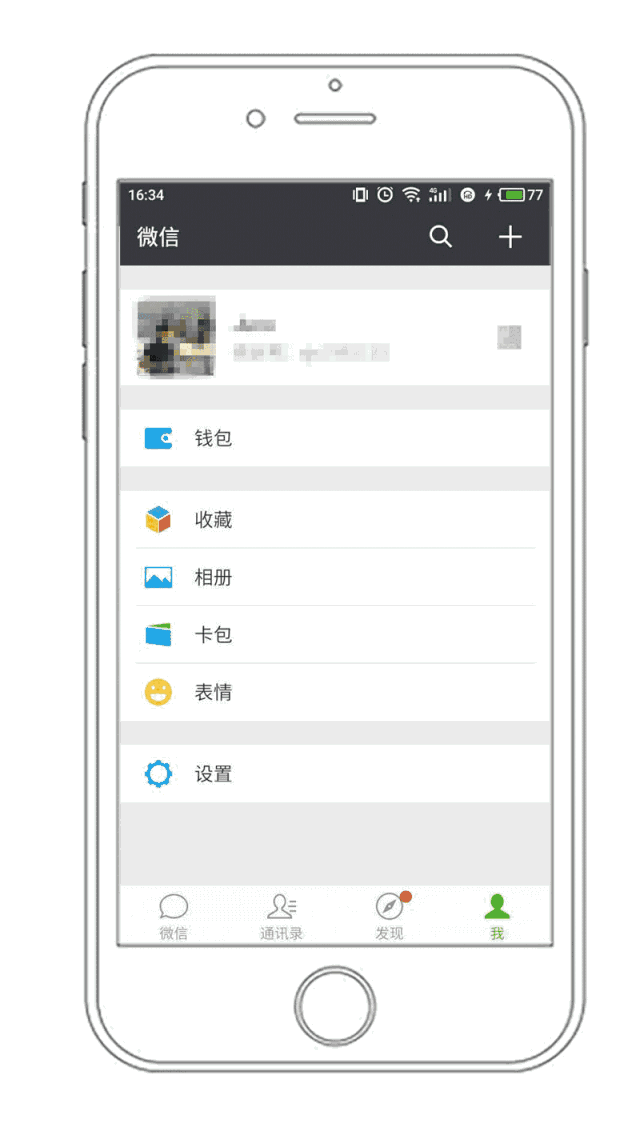Select the 我 tab
Screen dimensions: 640x1123
pyautogui.click(x=497, y=916)
